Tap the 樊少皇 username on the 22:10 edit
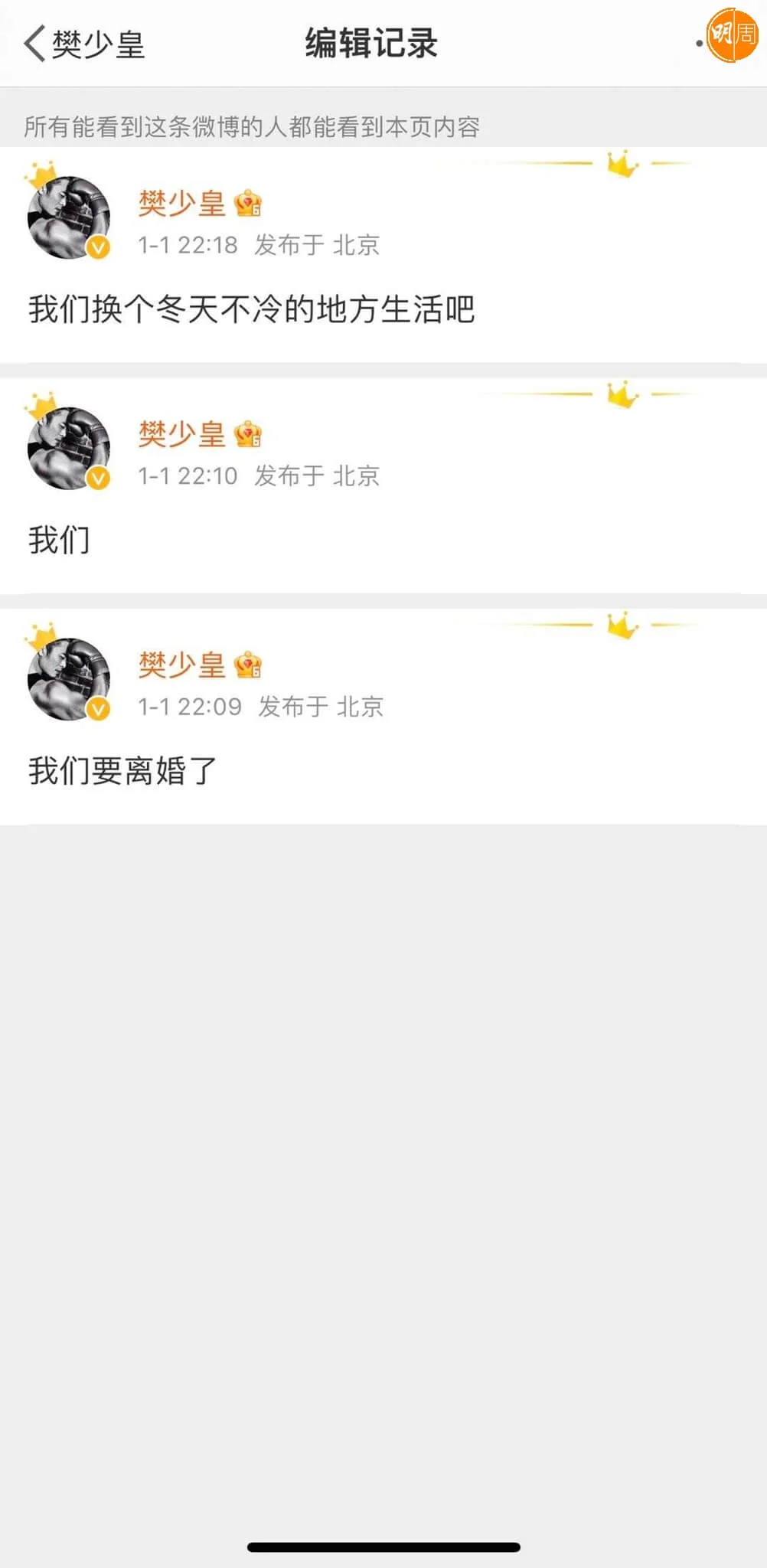Viewport: 767px width, 1568px height. tap(181, 434)
